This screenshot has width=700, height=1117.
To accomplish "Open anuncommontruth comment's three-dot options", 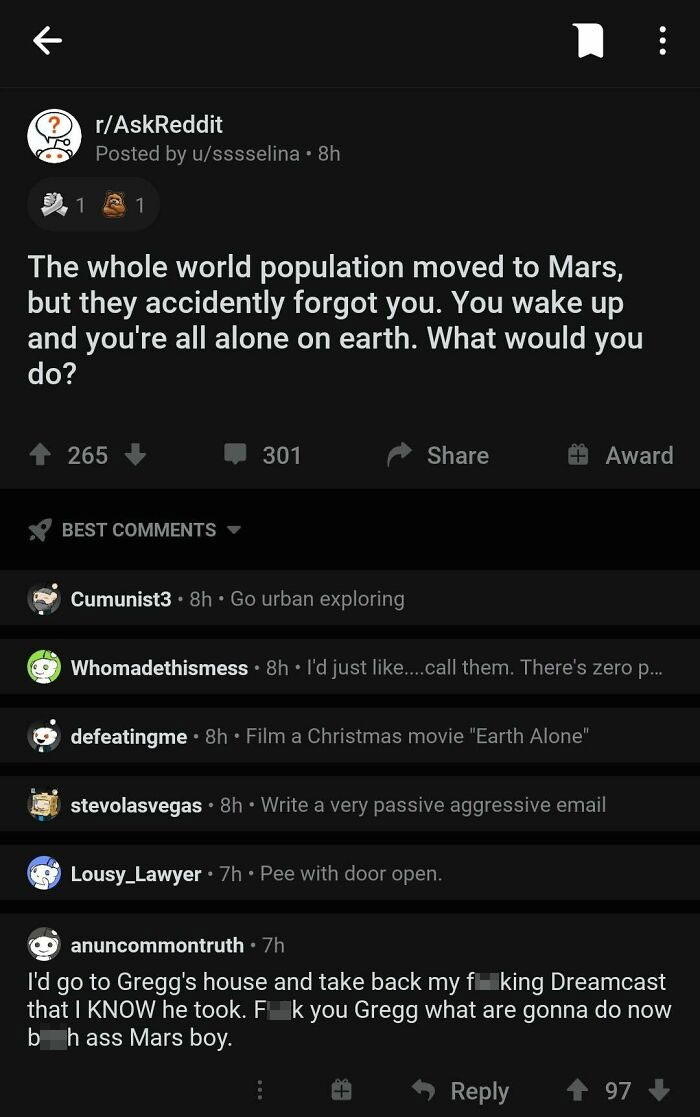I will [x=260, y=1091].
